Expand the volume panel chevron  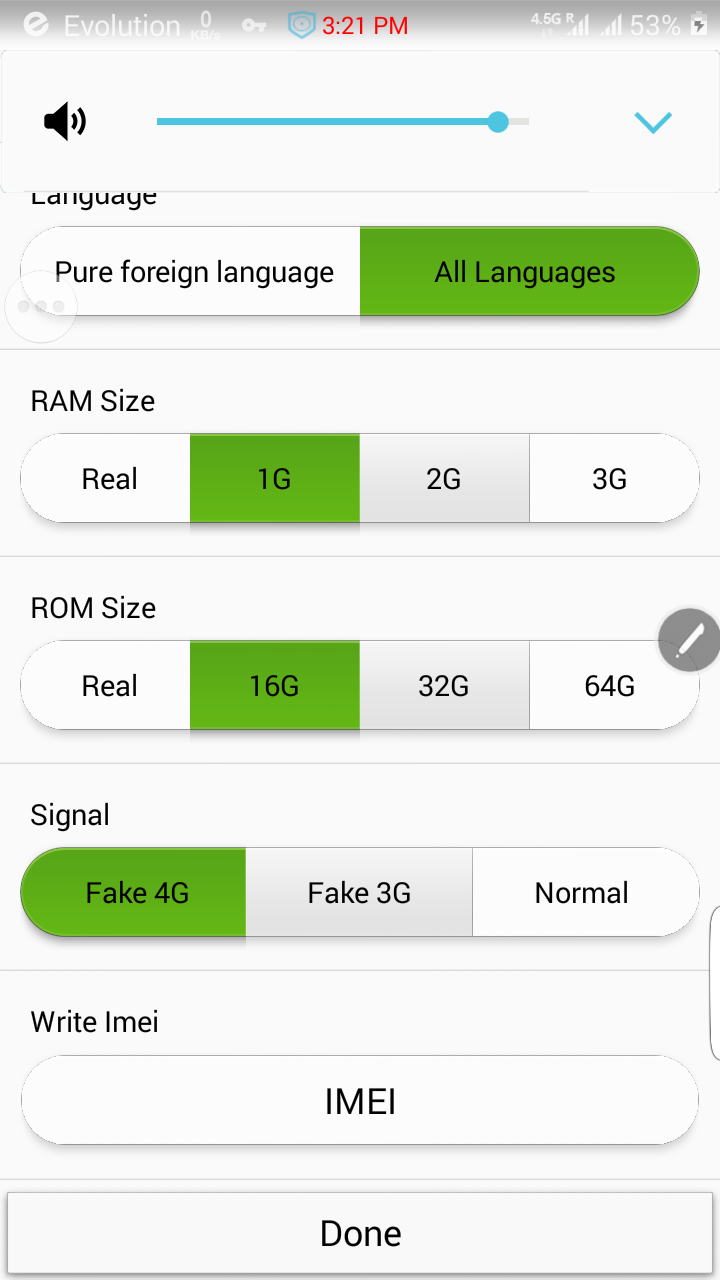click(653, 122)
